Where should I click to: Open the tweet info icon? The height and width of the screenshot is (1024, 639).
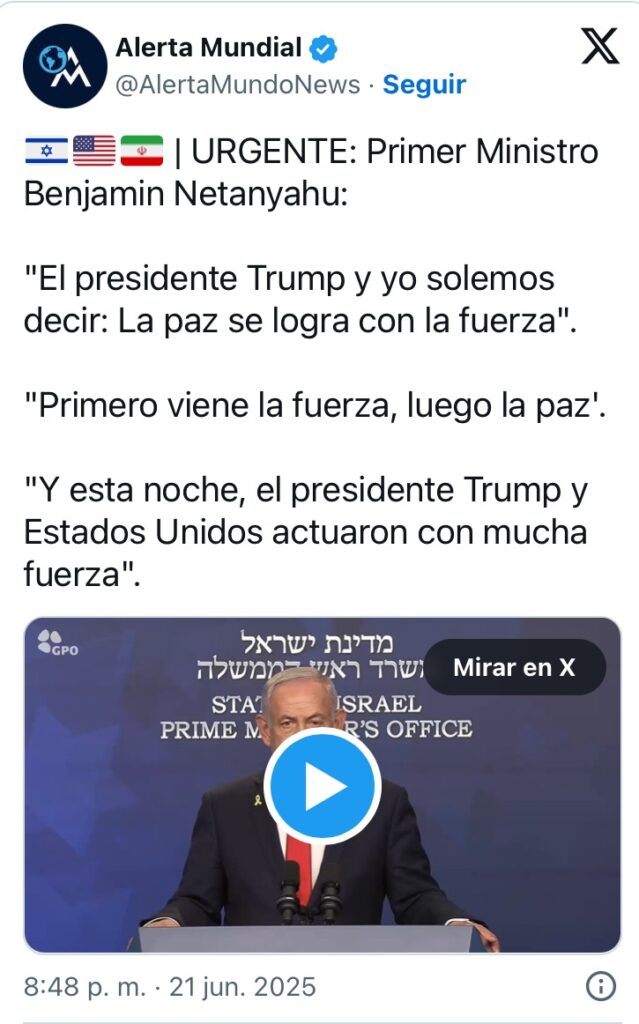tap(600, 987)
